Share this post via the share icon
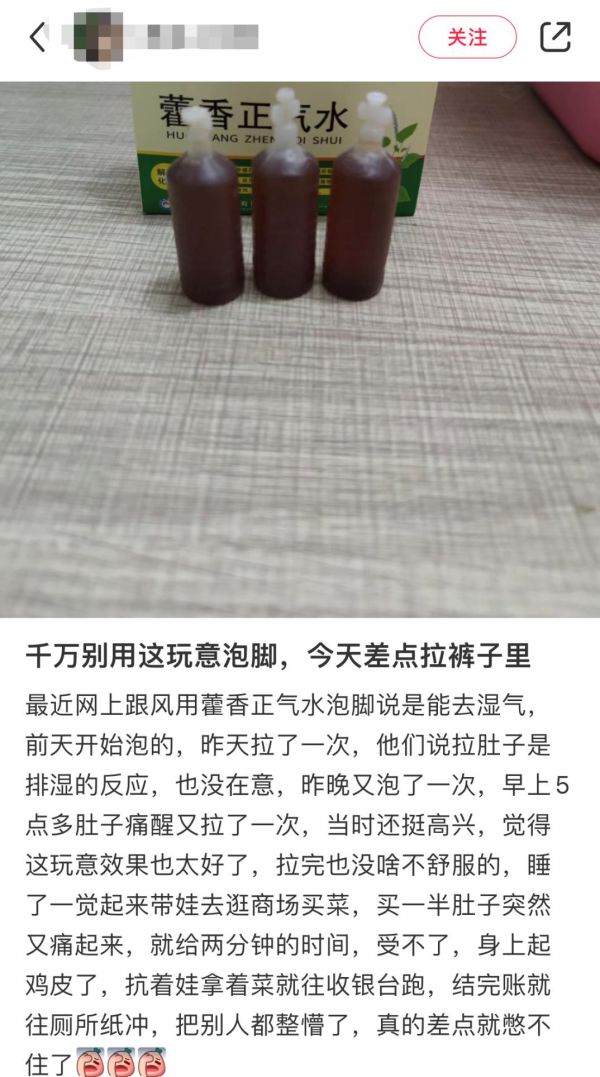 pos(555,38)
